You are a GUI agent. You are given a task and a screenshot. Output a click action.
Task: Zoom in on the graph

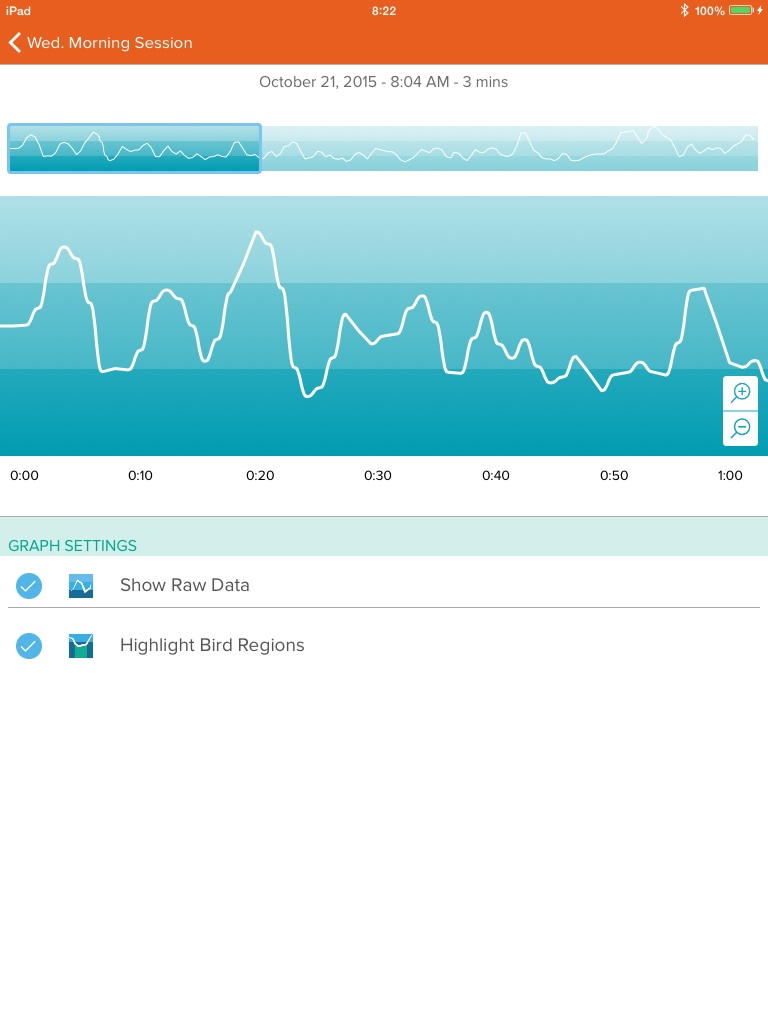(740, 393)
